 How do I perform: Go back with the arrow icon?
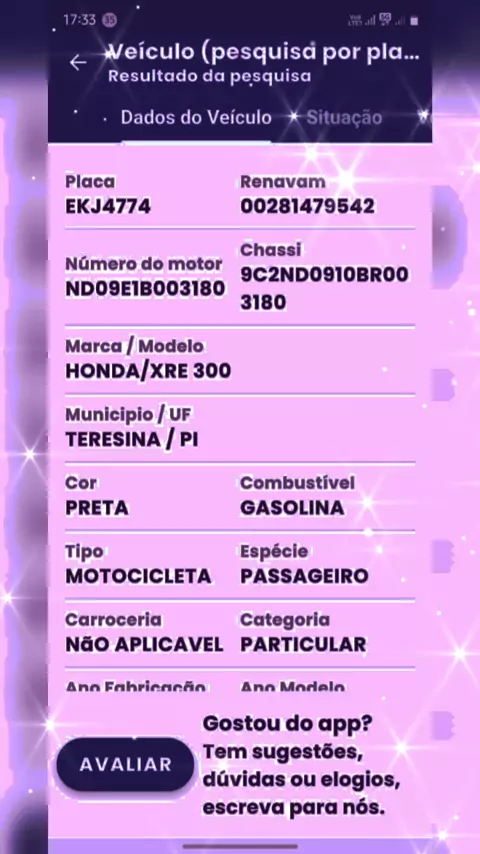pyautogui.click(x=78, y=63)
